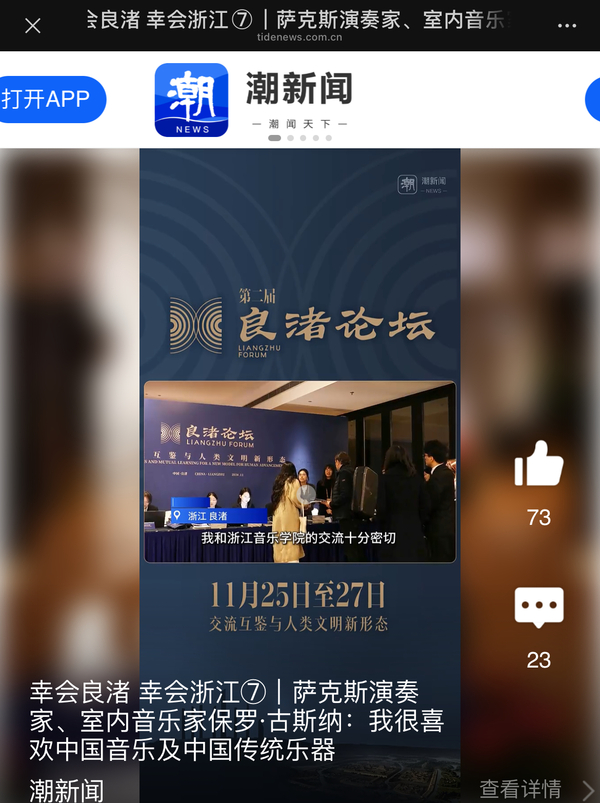
Task: Close the web page view
Action: (x=32, y=25)
